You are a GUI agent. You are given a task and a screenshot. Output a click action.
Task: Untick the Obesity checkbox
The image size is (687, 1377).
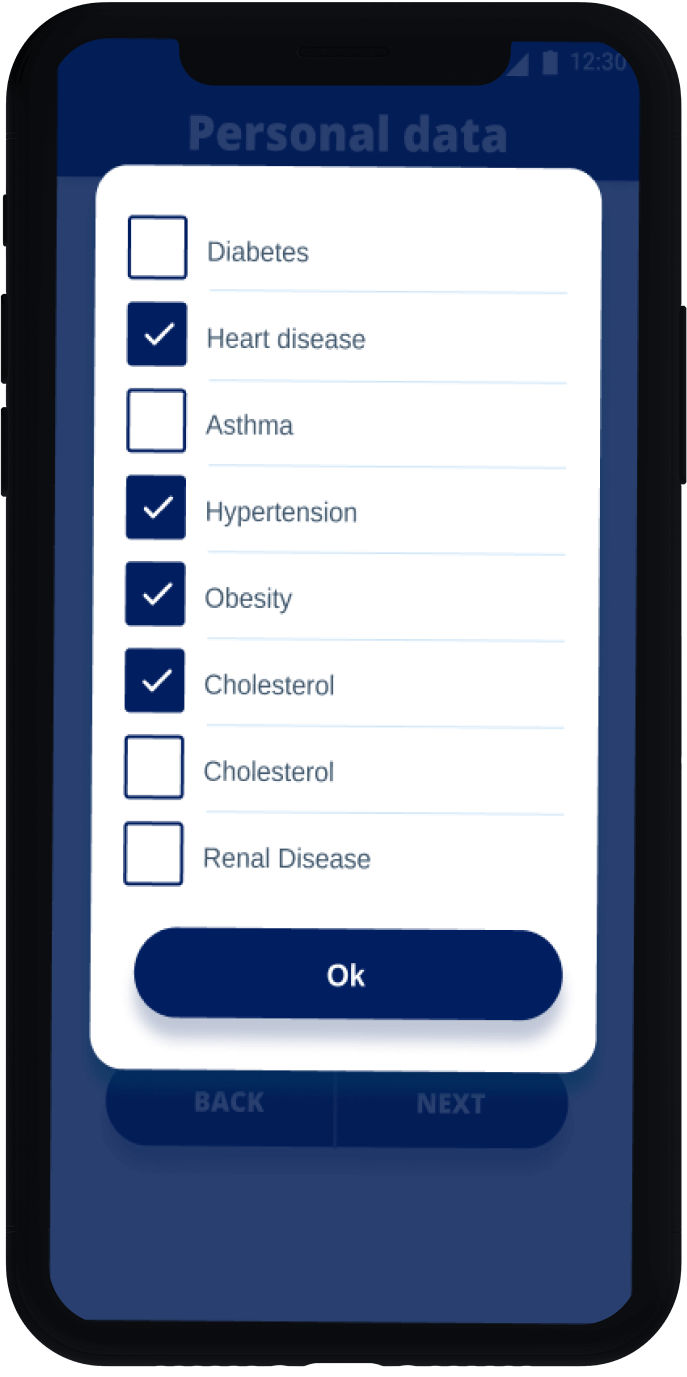(155, 594)
